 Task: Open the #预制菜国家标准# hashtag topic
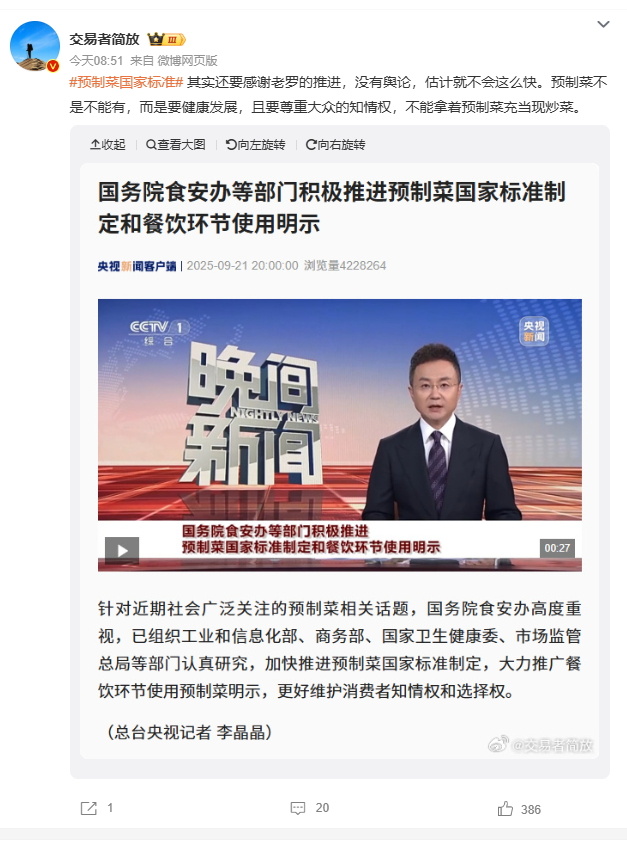125,82
